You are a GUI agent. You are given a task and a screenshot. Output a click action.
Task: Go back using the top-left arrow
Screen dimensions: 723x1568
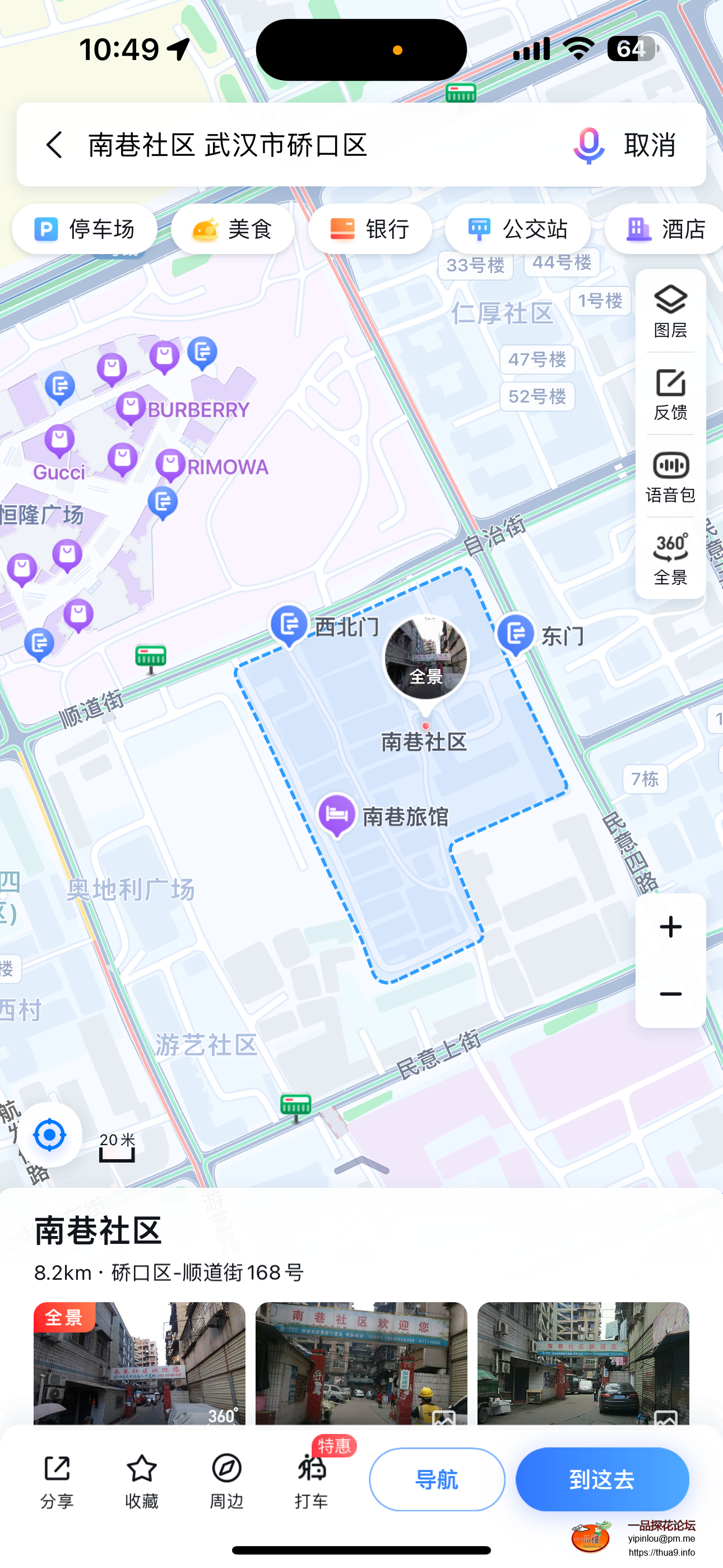point(54,145)
